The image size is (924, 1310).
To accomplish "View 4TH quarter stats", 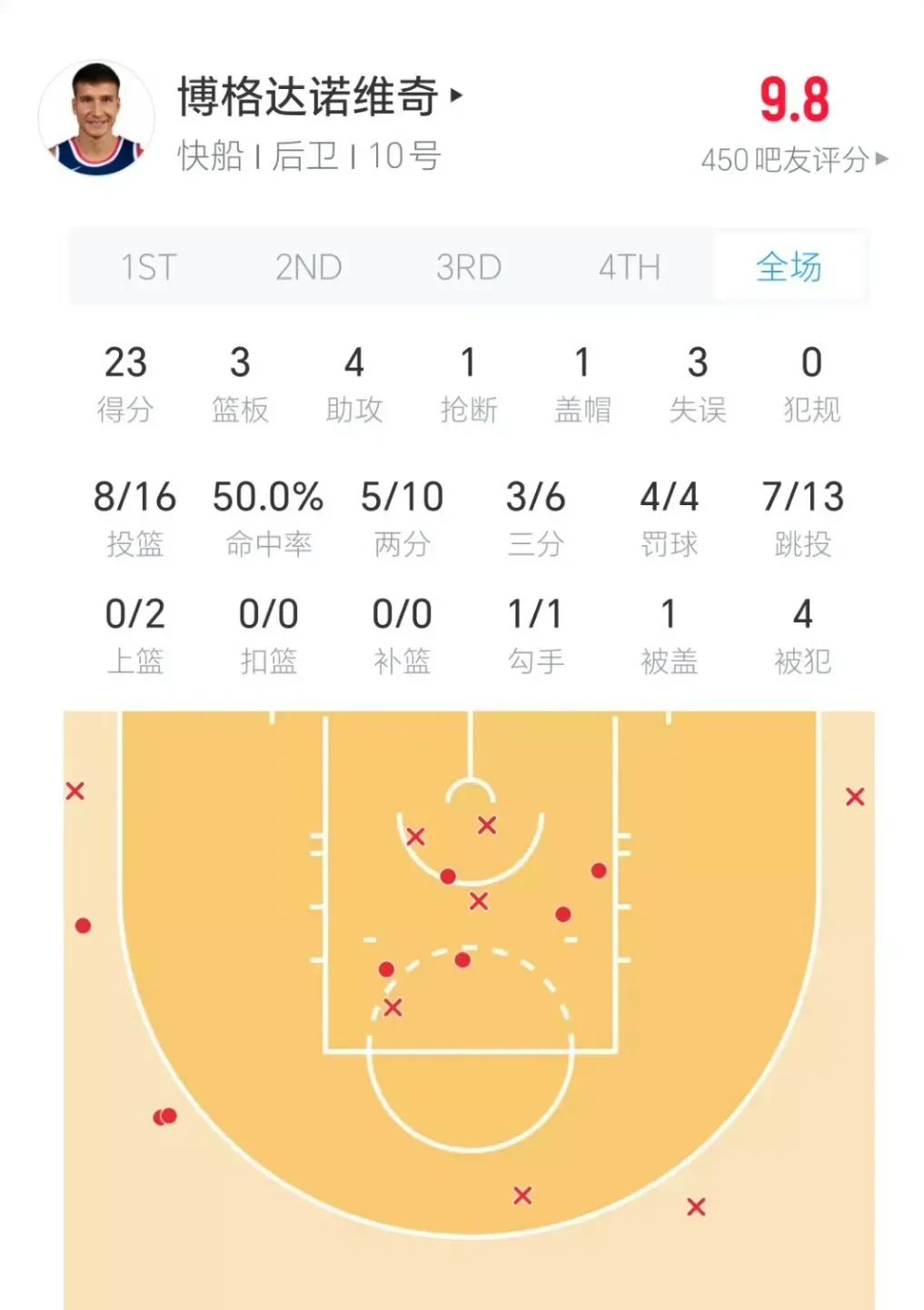I will tap(629, 267).
